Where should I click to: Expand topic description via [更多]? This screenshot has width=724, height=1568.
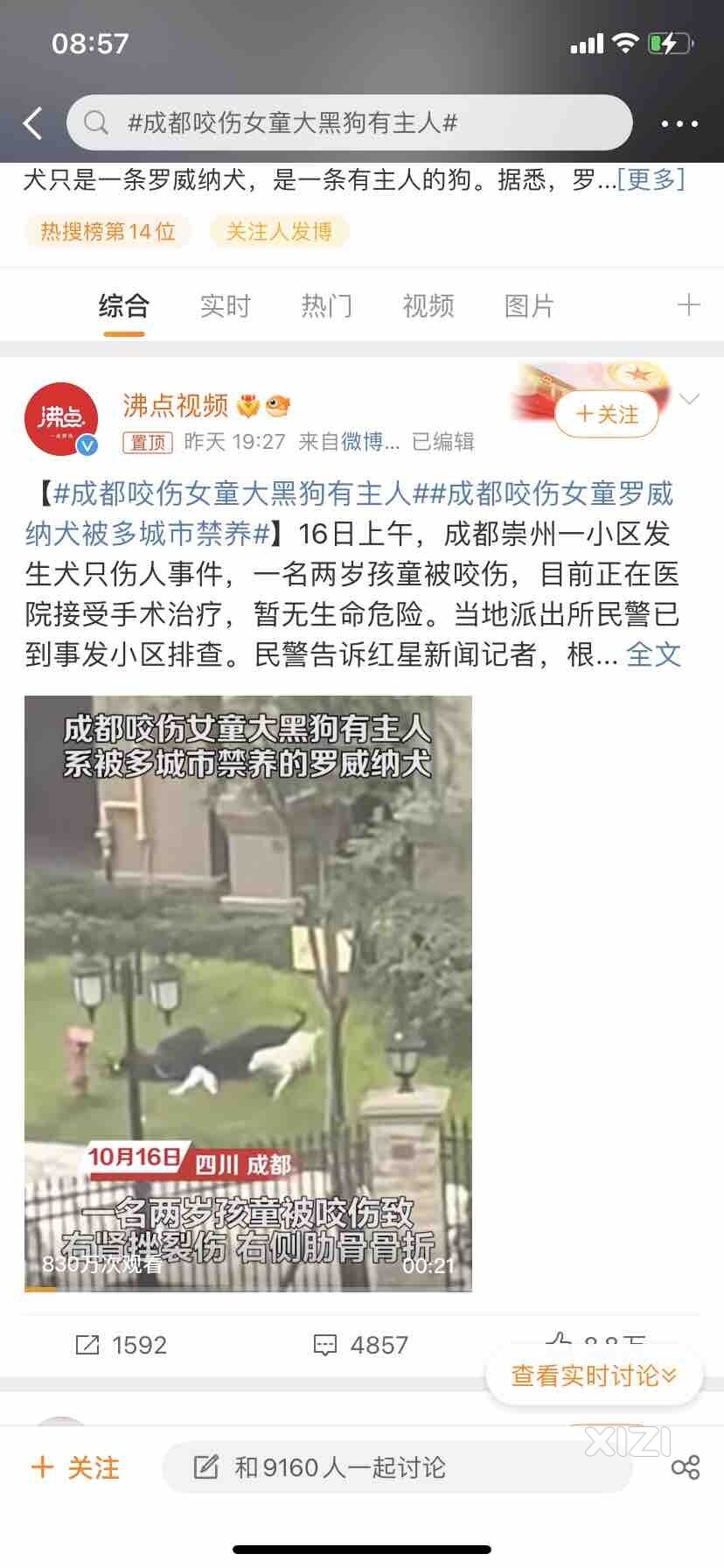651,180
